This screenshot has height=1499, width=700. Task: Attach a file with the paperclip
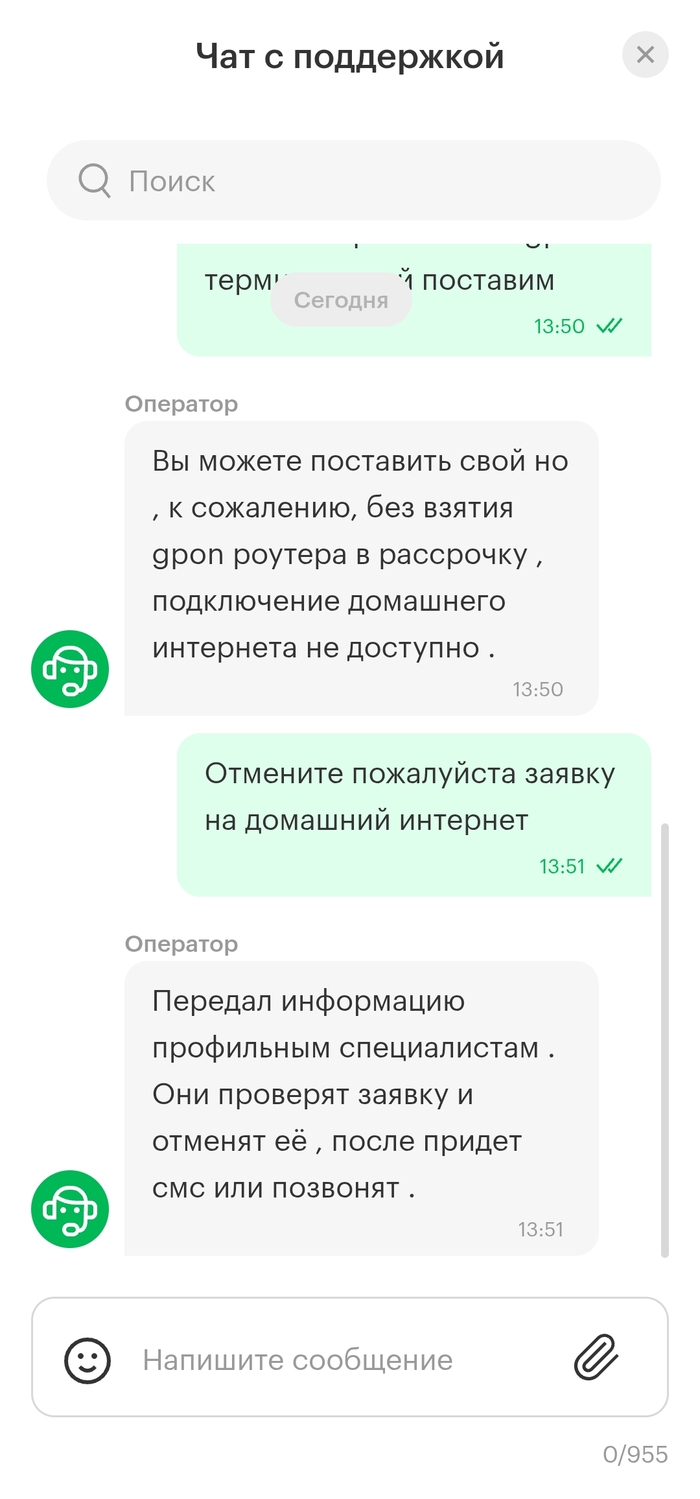click(597, 1358)
